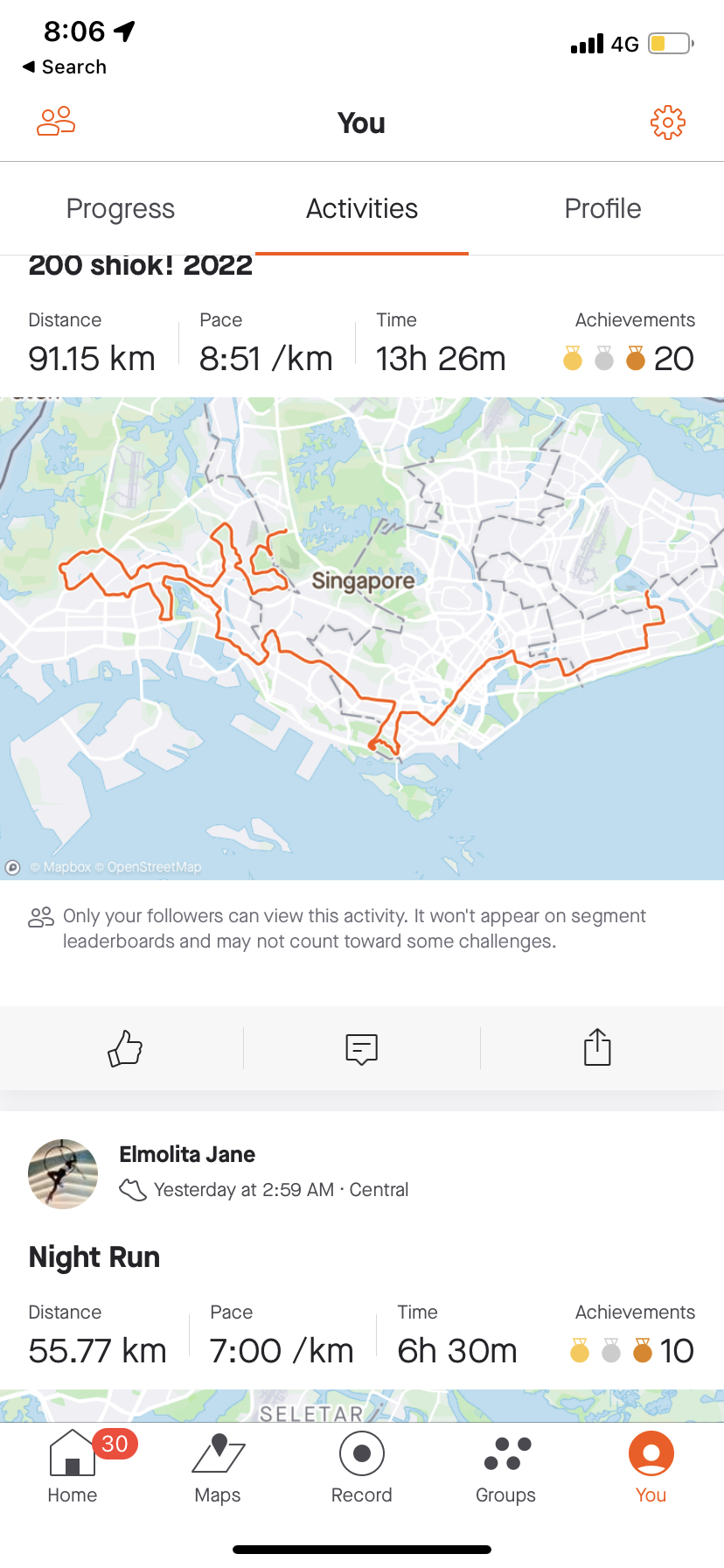
Task: Open the find friends icon
Action: 56,122
